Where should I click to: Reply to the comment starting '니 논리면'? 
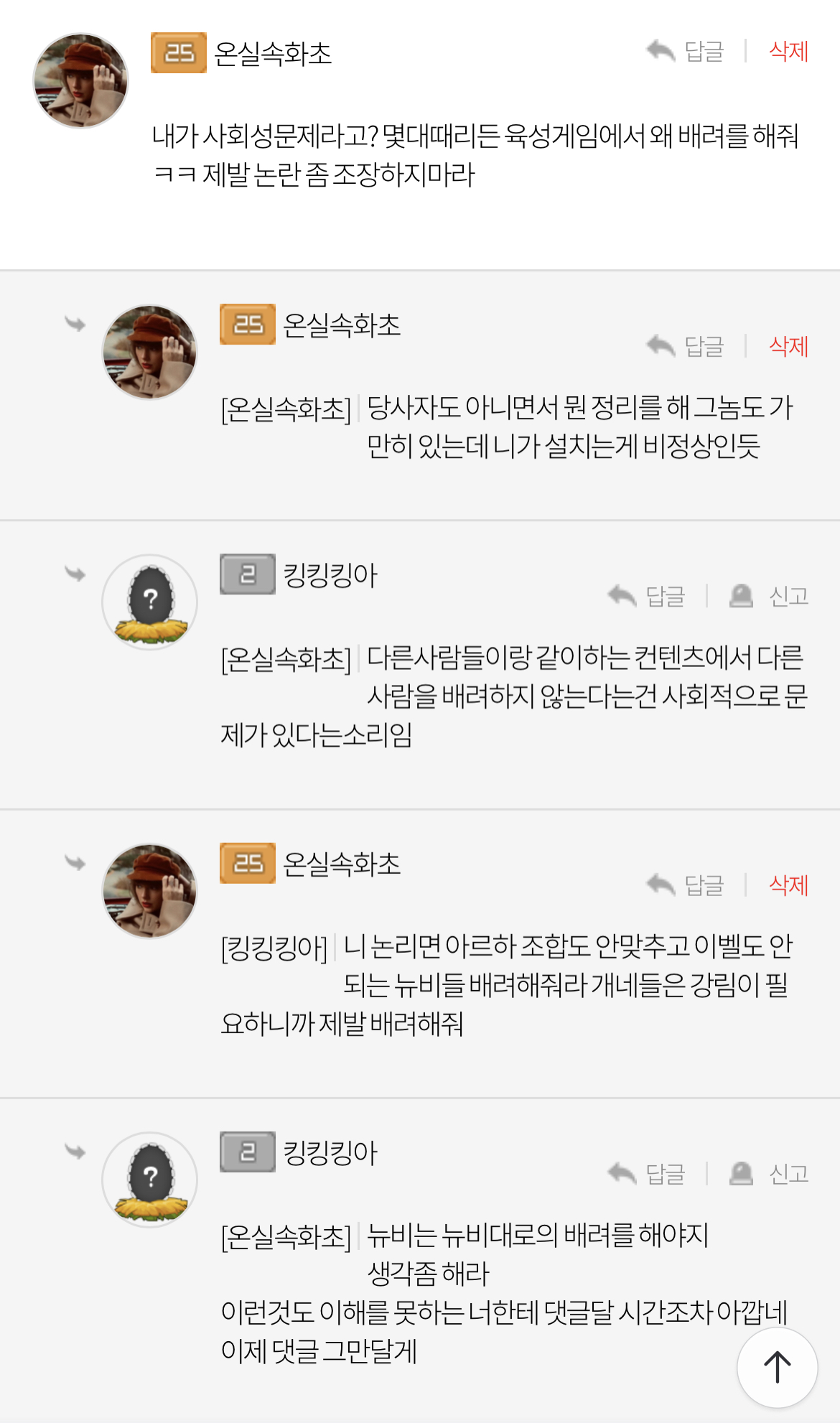pos(685,885)
